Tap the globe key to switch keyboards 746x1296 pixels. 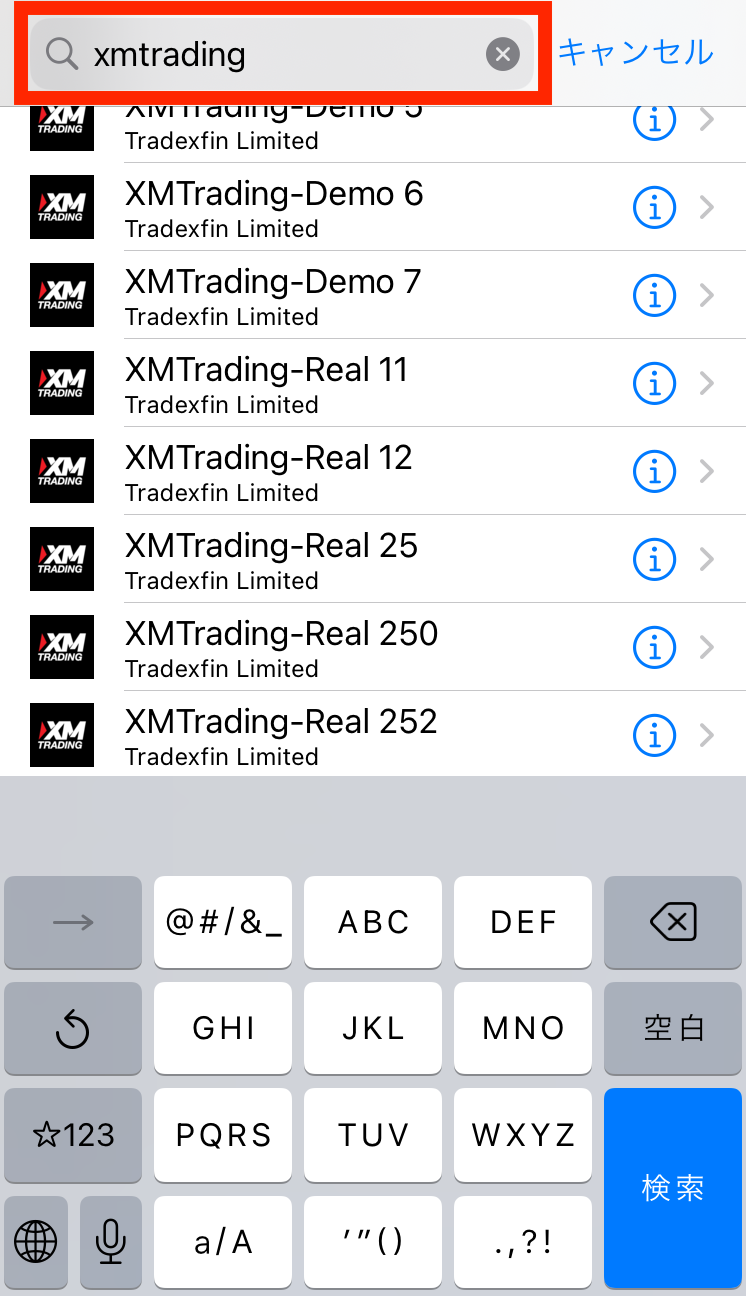tap(36, 1242)
